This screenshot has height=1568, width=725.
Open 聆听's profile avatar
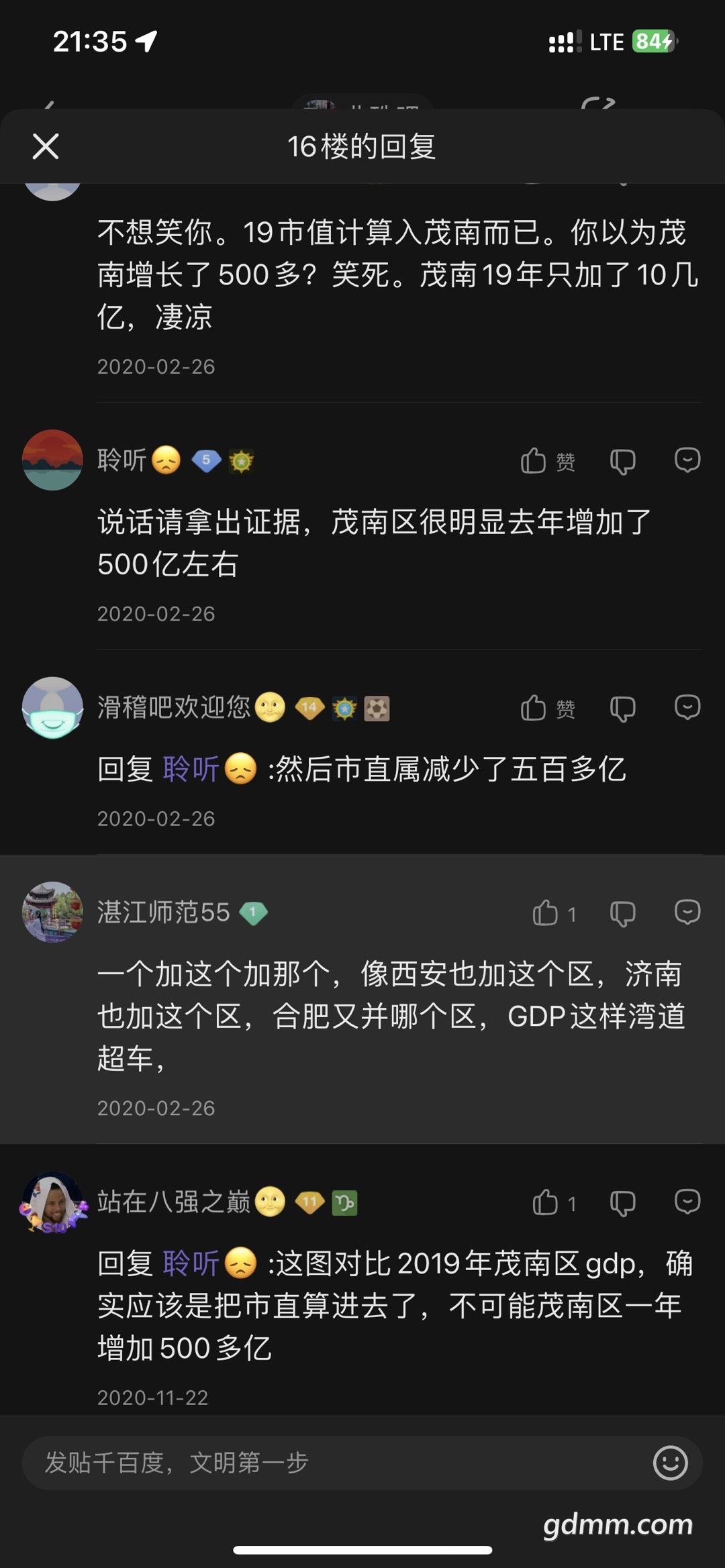pos(52,460)
